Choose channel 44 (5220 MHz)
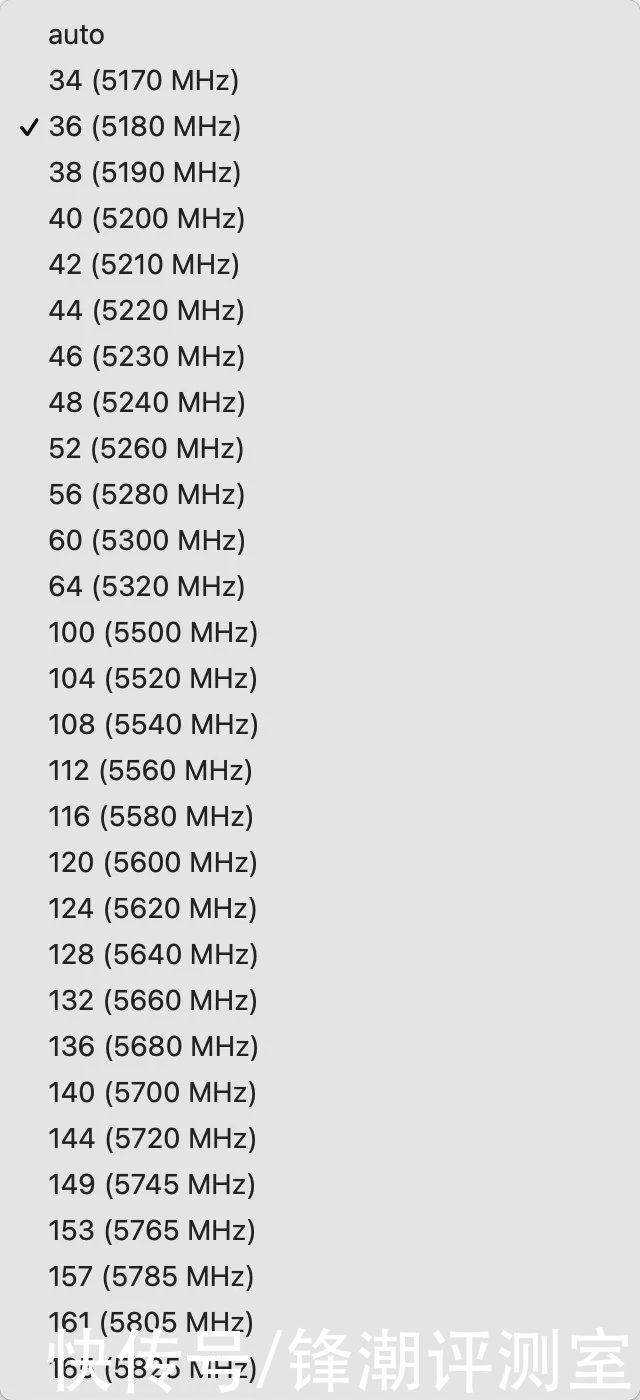Screen dimensions: 640x1400 coord(320,311)
